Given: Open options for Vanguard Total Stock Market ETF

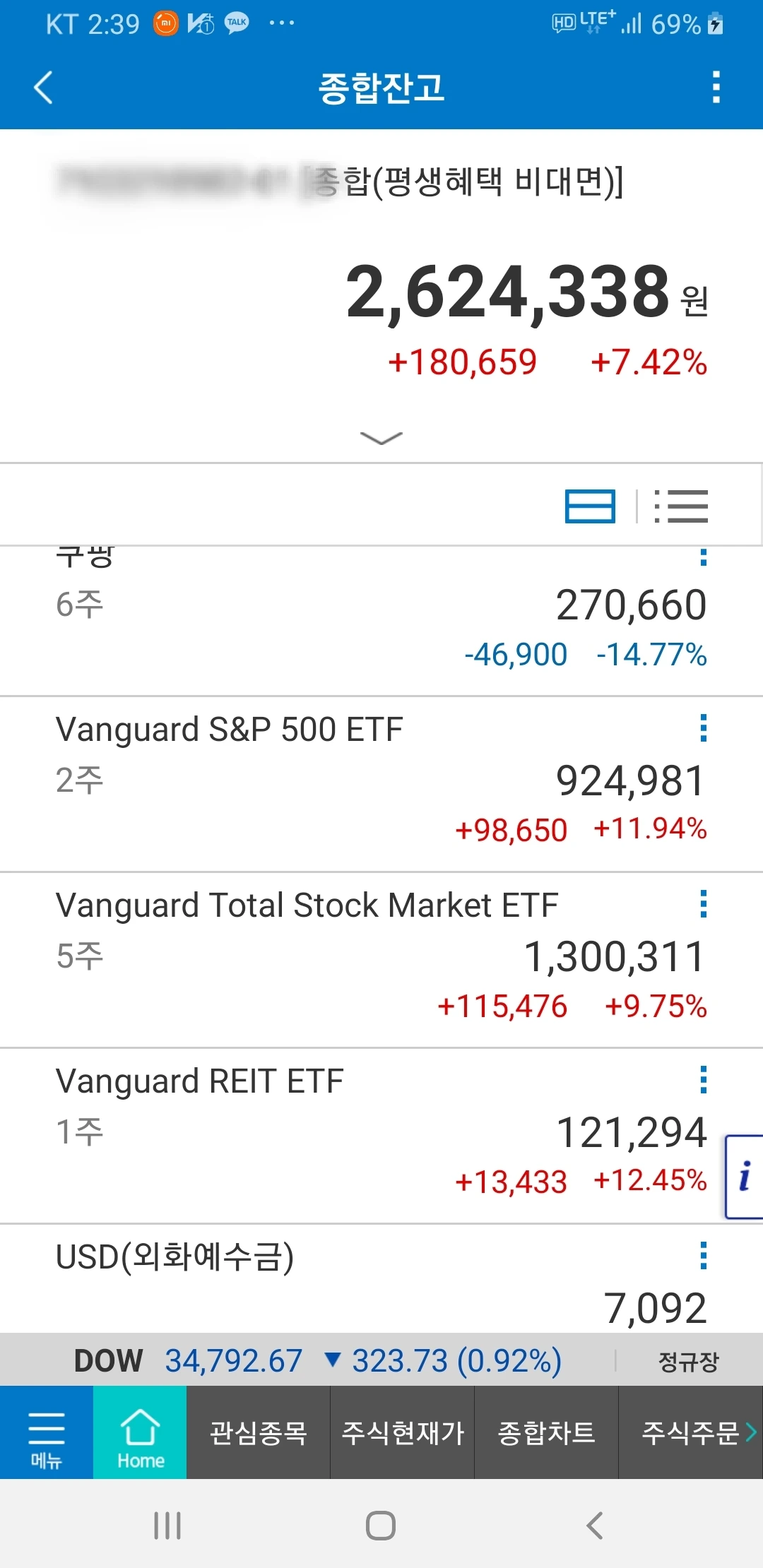Looking at the screenshot, I should [703, 904].
